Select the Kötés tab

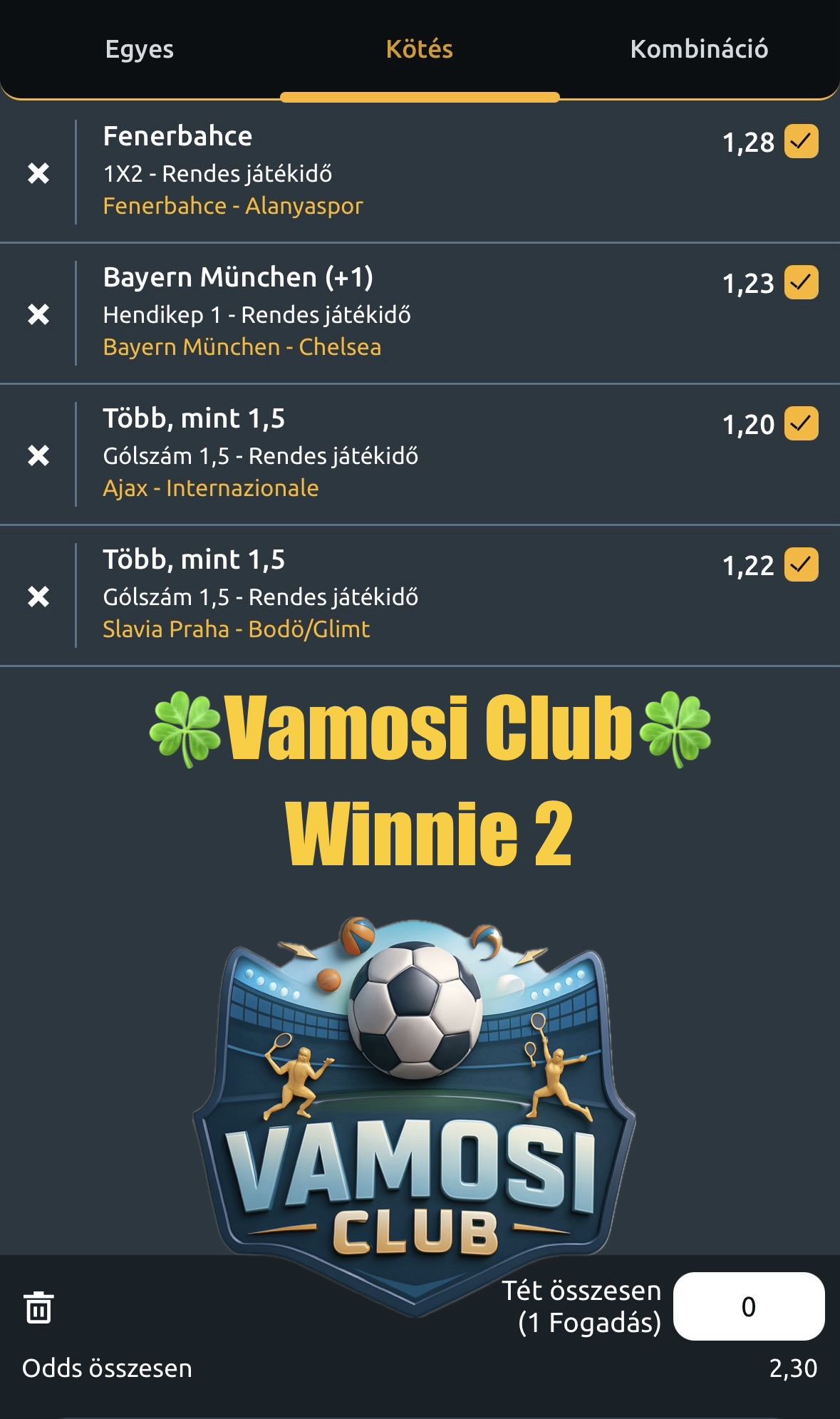click(x=420, y=49)
